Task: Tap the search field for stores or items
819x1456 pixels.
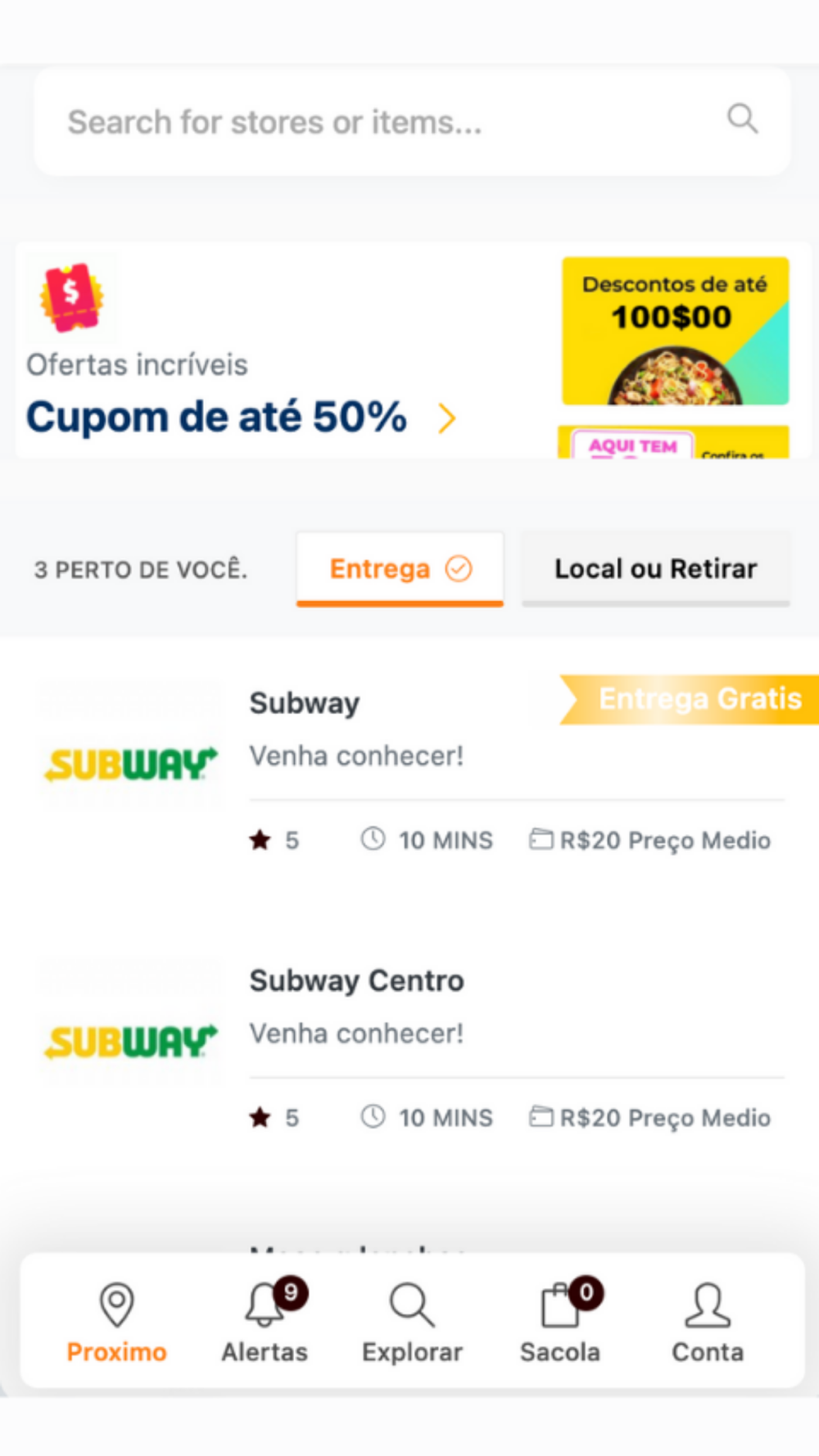Action: 411,122
